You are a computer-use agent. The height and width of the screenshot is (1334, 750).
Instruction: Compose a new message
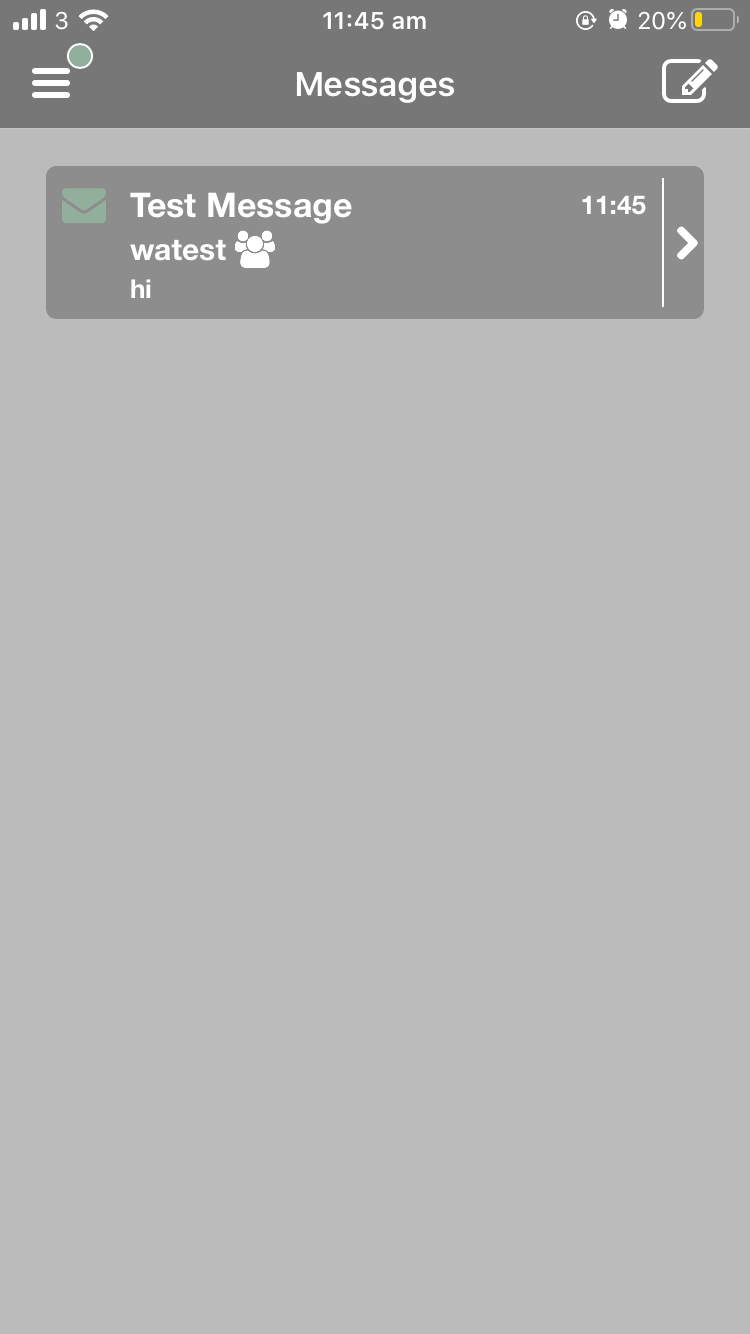tap(690, 81)
